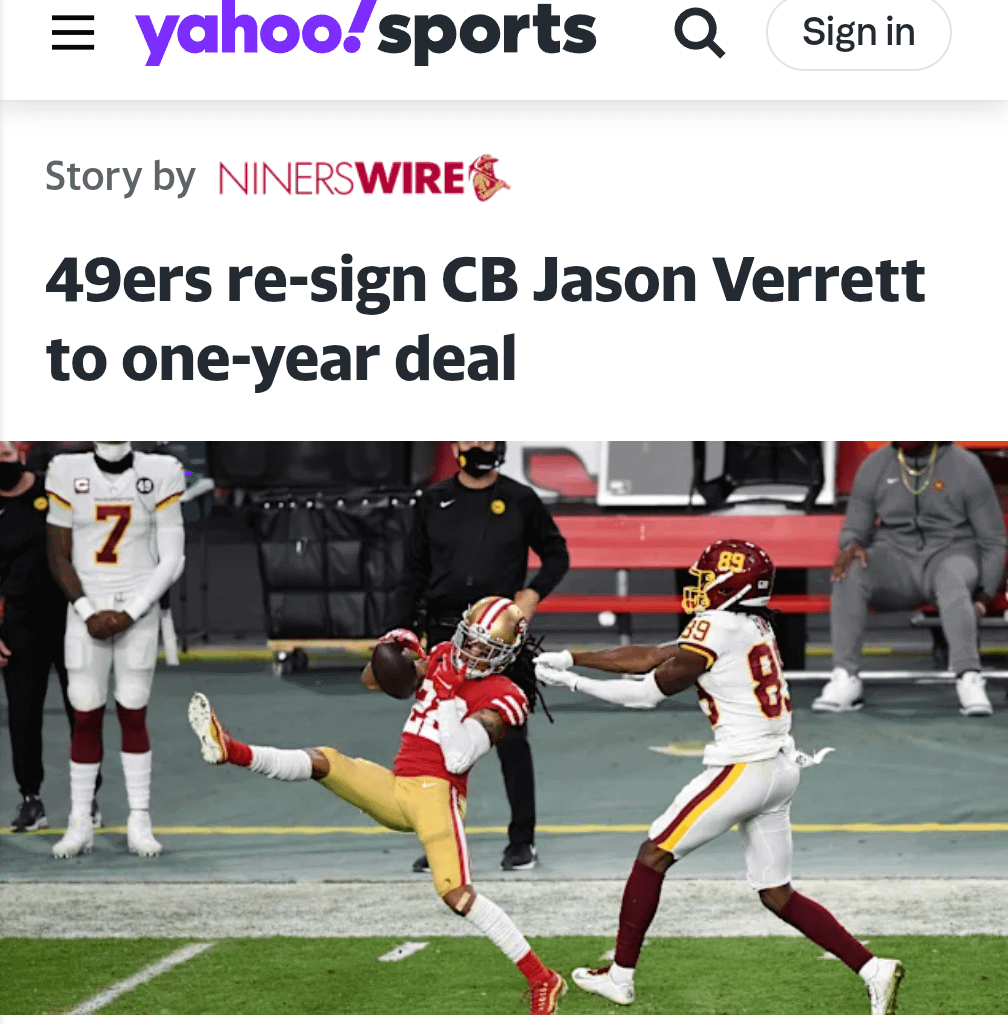
Task: Click the search icon to find articles
Action: (698, 31)
